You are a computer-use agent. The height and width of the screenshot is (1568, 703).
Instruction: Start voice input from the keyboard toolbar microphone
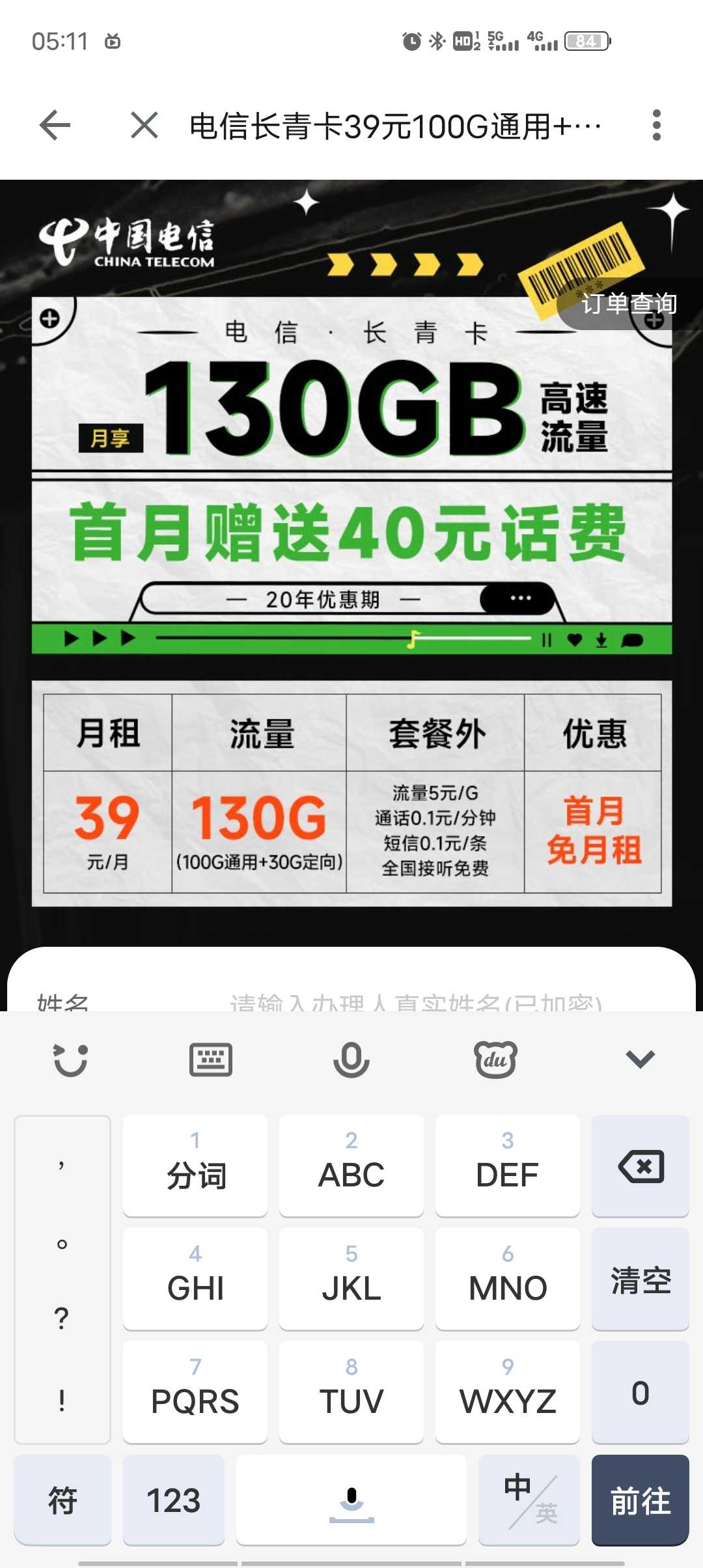351,1060
